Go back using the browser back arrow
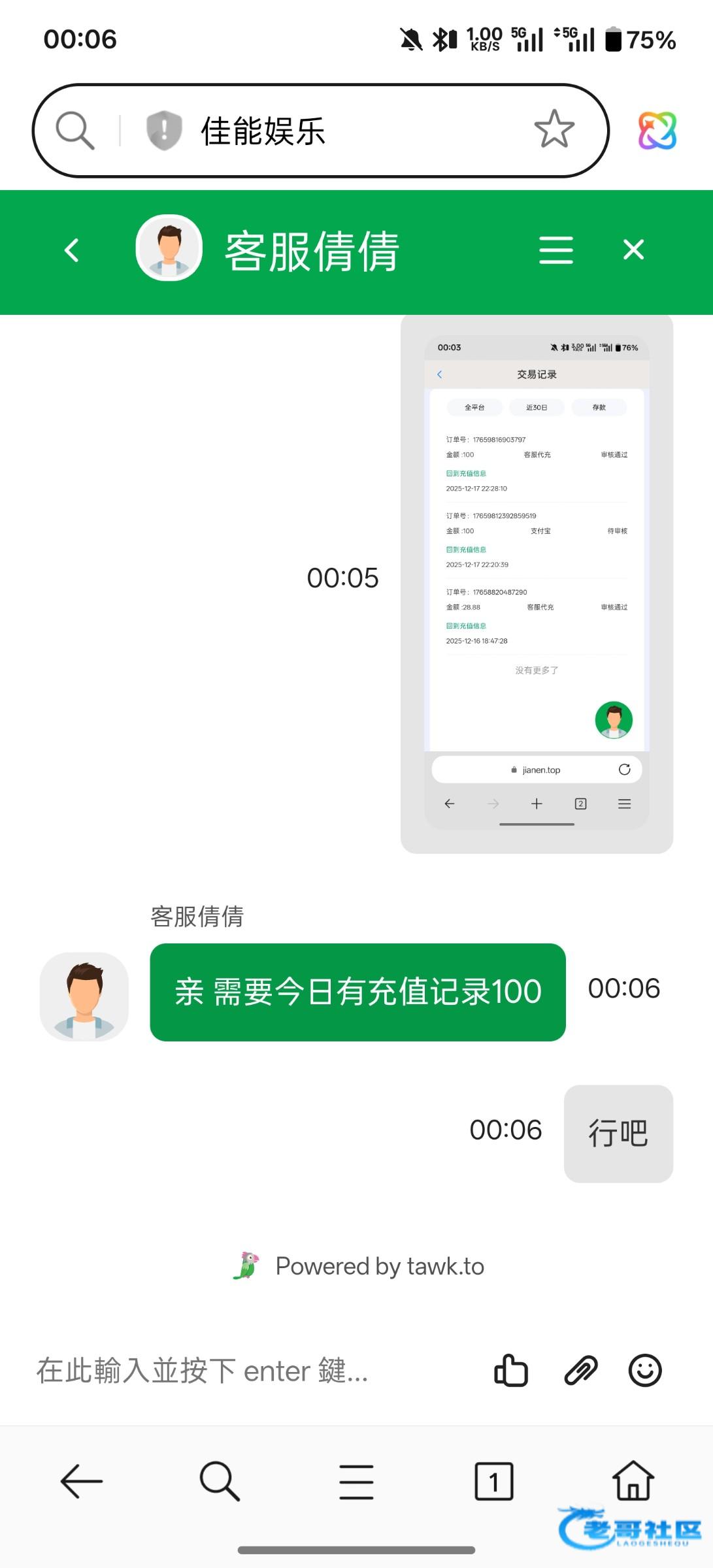The width and height of the screenshot is (713, 1568). click(x=82, y=1481)
